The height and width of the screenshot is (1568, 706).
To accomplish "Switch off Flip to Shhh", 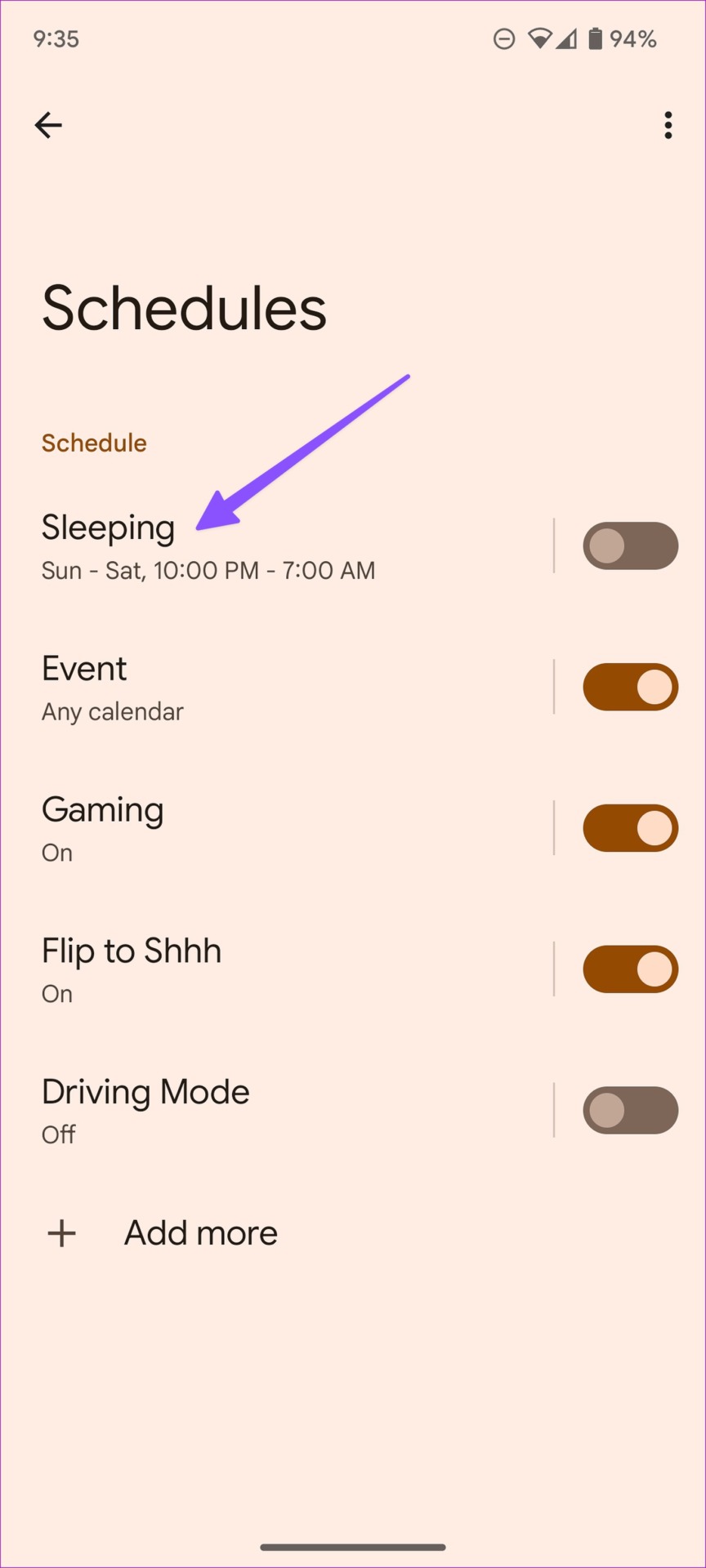I will [x=630, y=969].
